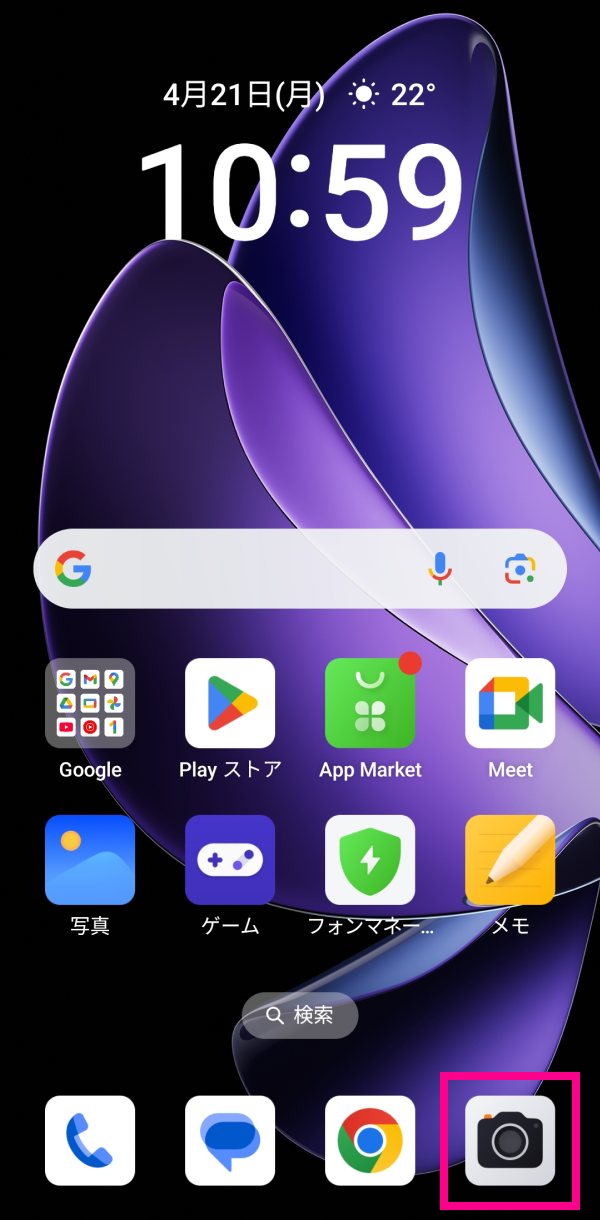Tap the Google search bar
Screen dimensions: 600x1220
[250, 569]
